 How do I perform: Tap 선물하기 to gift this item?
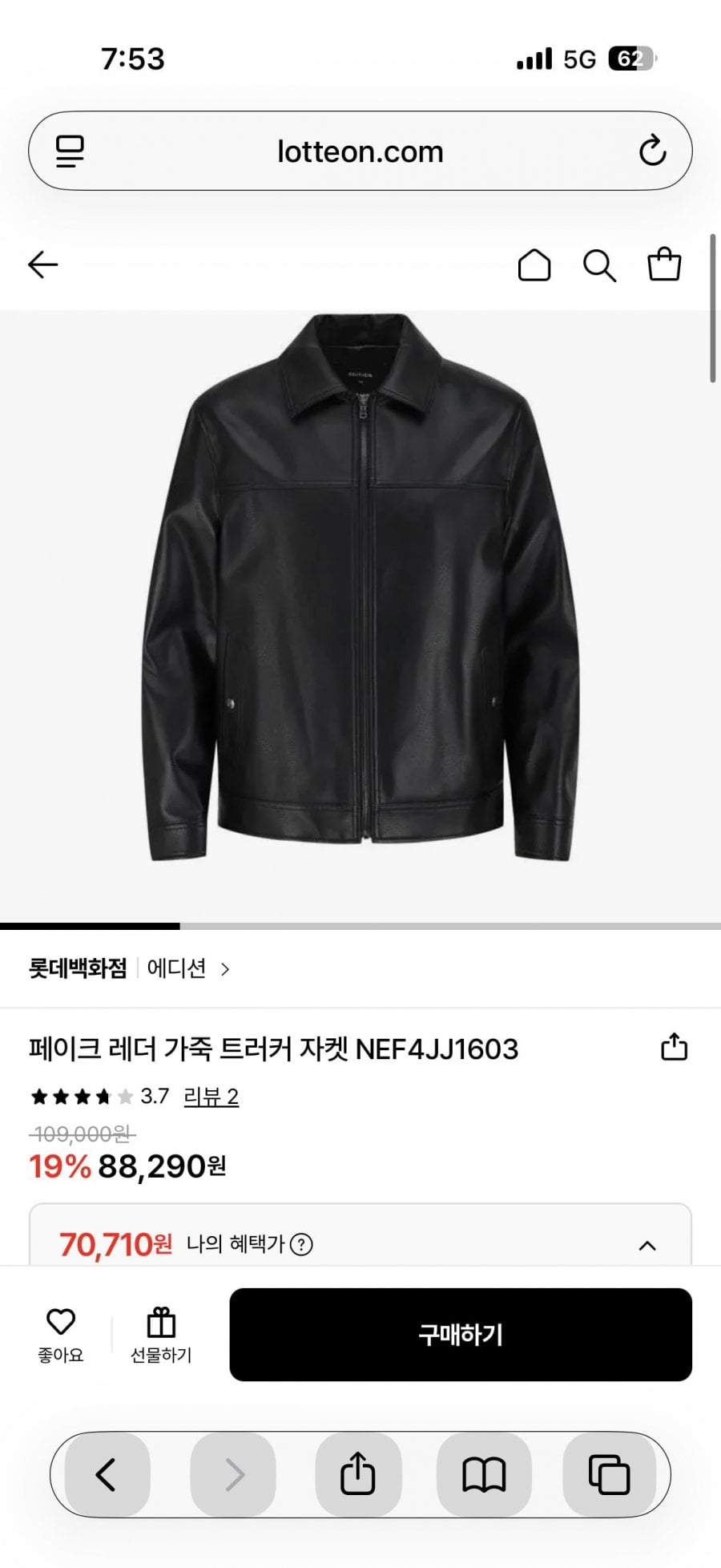tap(161, 1334)
